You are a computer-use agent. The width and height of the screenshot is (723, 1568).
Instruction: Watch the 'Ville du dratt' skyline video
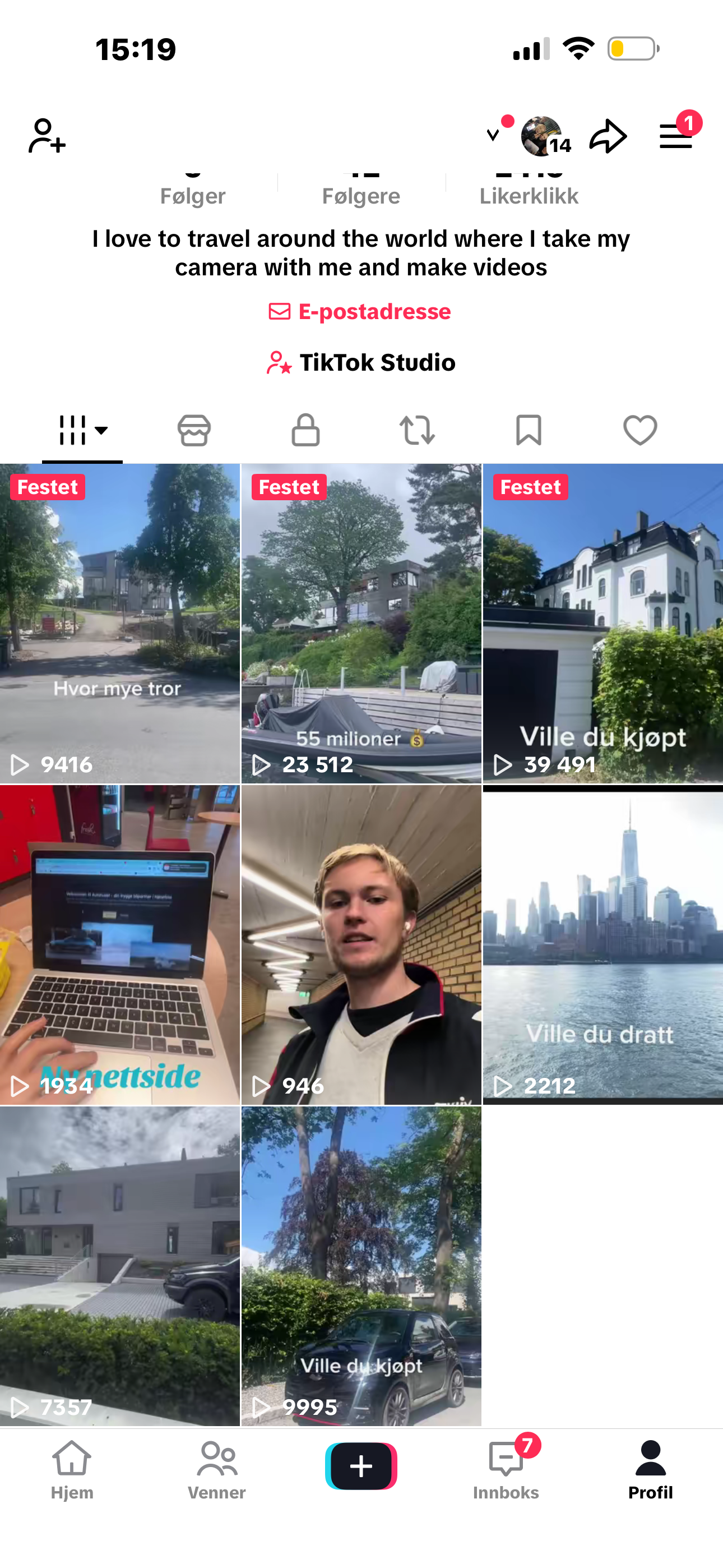click(x=602, y=945)
